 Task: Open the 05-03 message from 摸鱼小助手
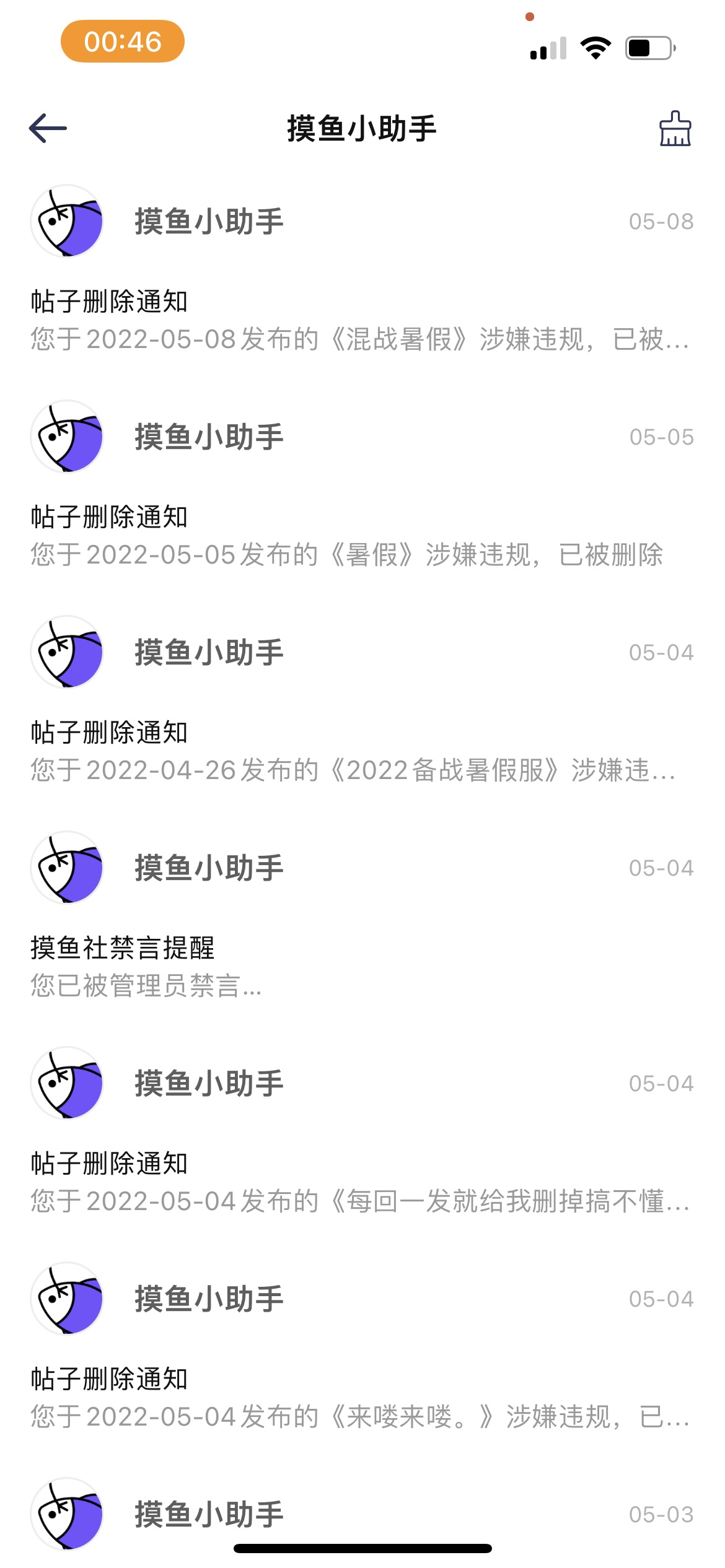362,1515
